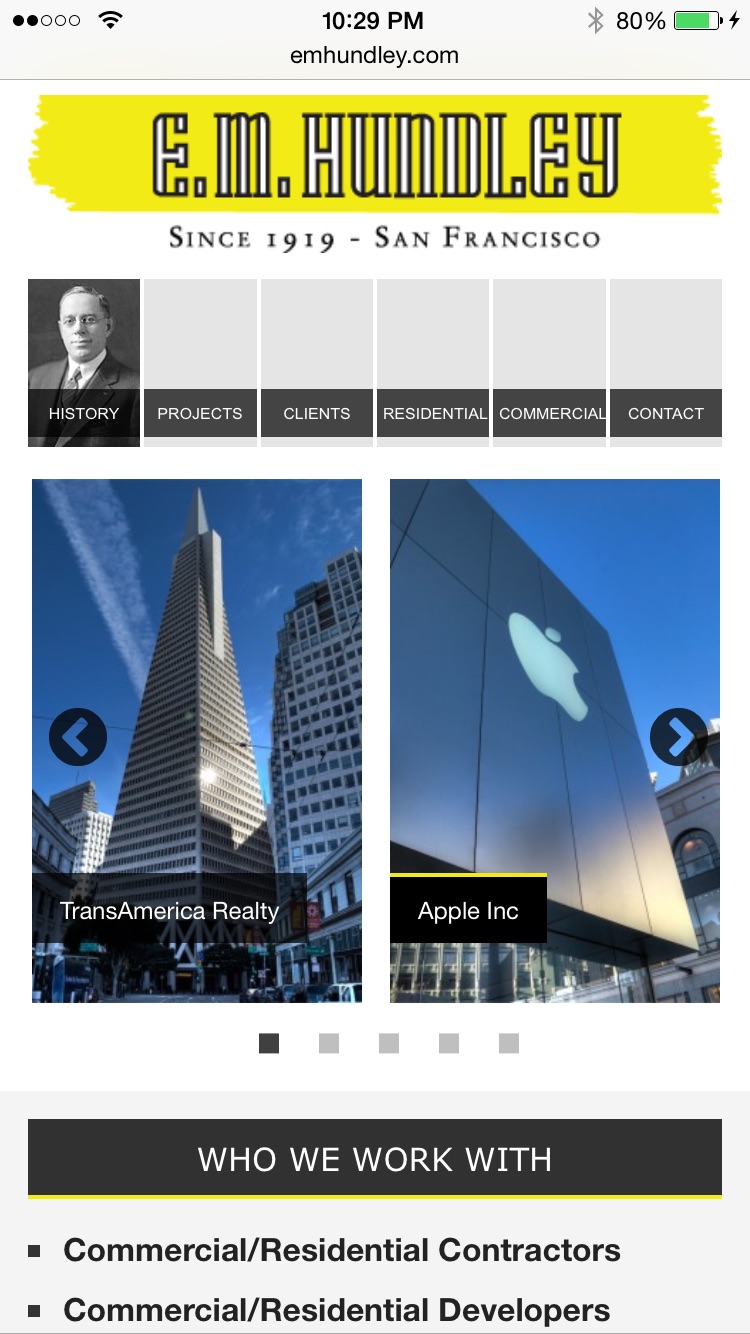Open the Contact page
This screenshot has width=750, height=1334.
point(666,412)
